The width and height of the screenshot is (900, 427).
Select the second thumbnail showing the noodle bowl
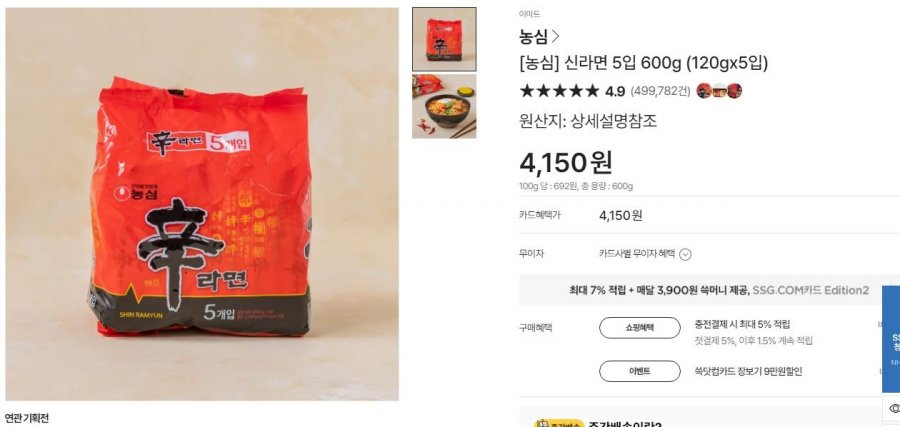tap(444, 105)
